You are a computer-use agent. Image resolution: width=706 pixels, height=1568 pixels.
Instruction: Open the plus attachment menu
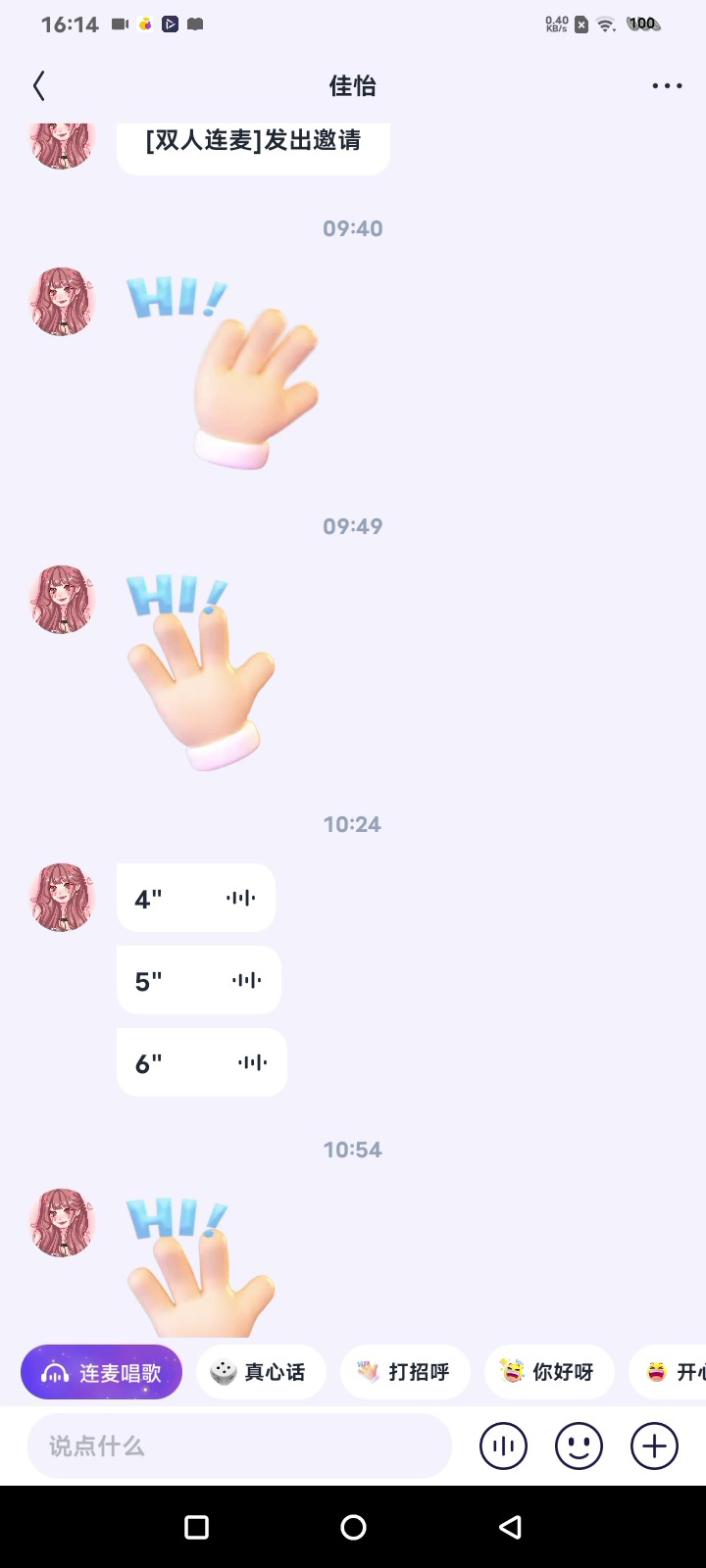[x=654, y=1445]
